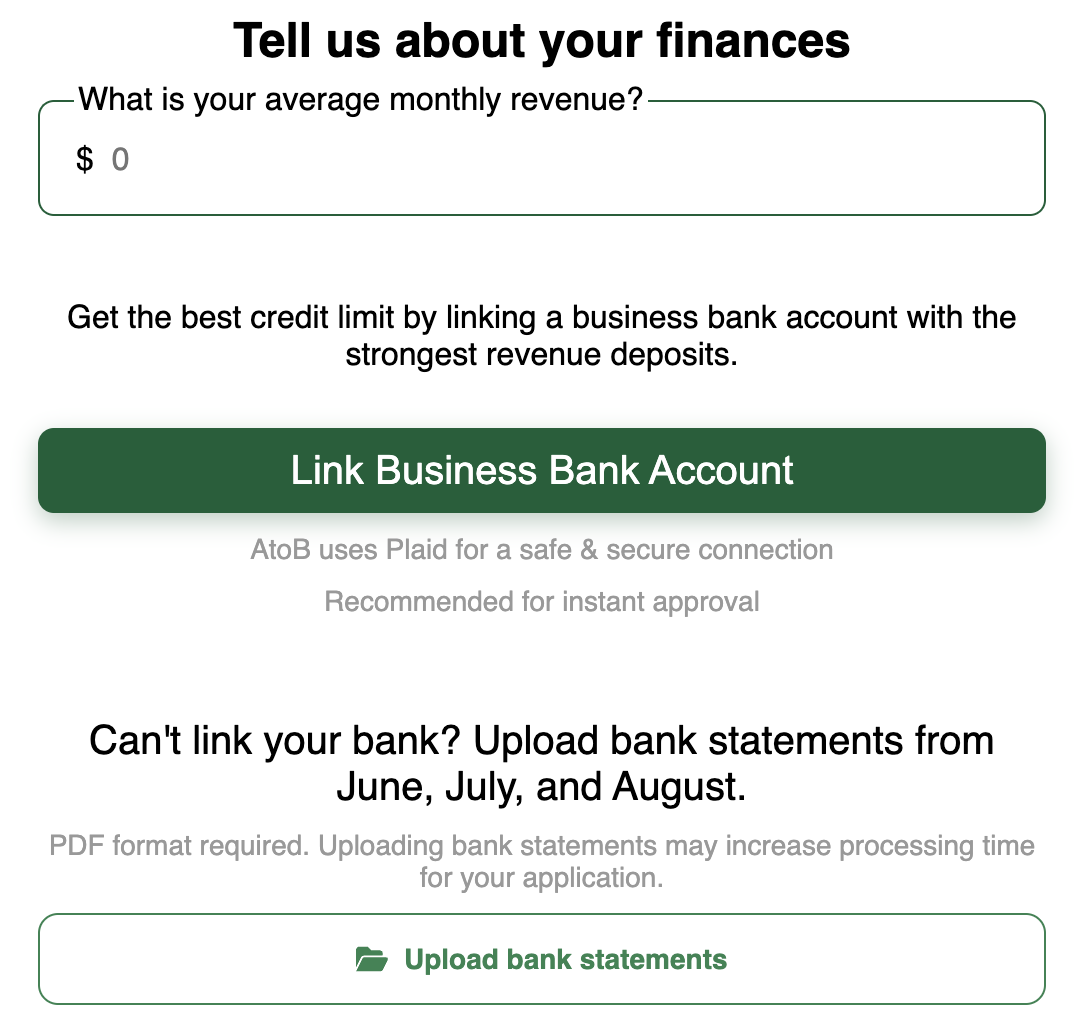The image size is (1084, 1028).
Task: Tap Link Business Bank Account
Action: click(x=541, y=471)
